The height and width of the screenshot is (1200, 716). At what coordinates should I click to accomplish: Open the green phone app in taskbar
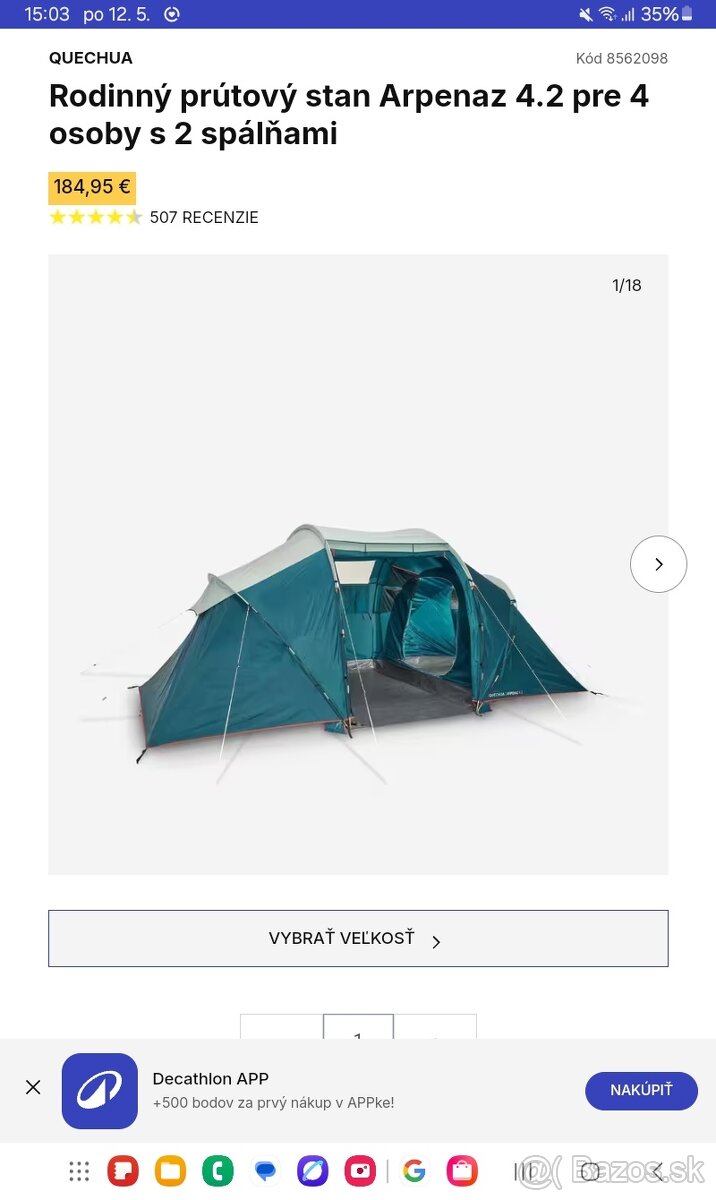[218, 1171]
